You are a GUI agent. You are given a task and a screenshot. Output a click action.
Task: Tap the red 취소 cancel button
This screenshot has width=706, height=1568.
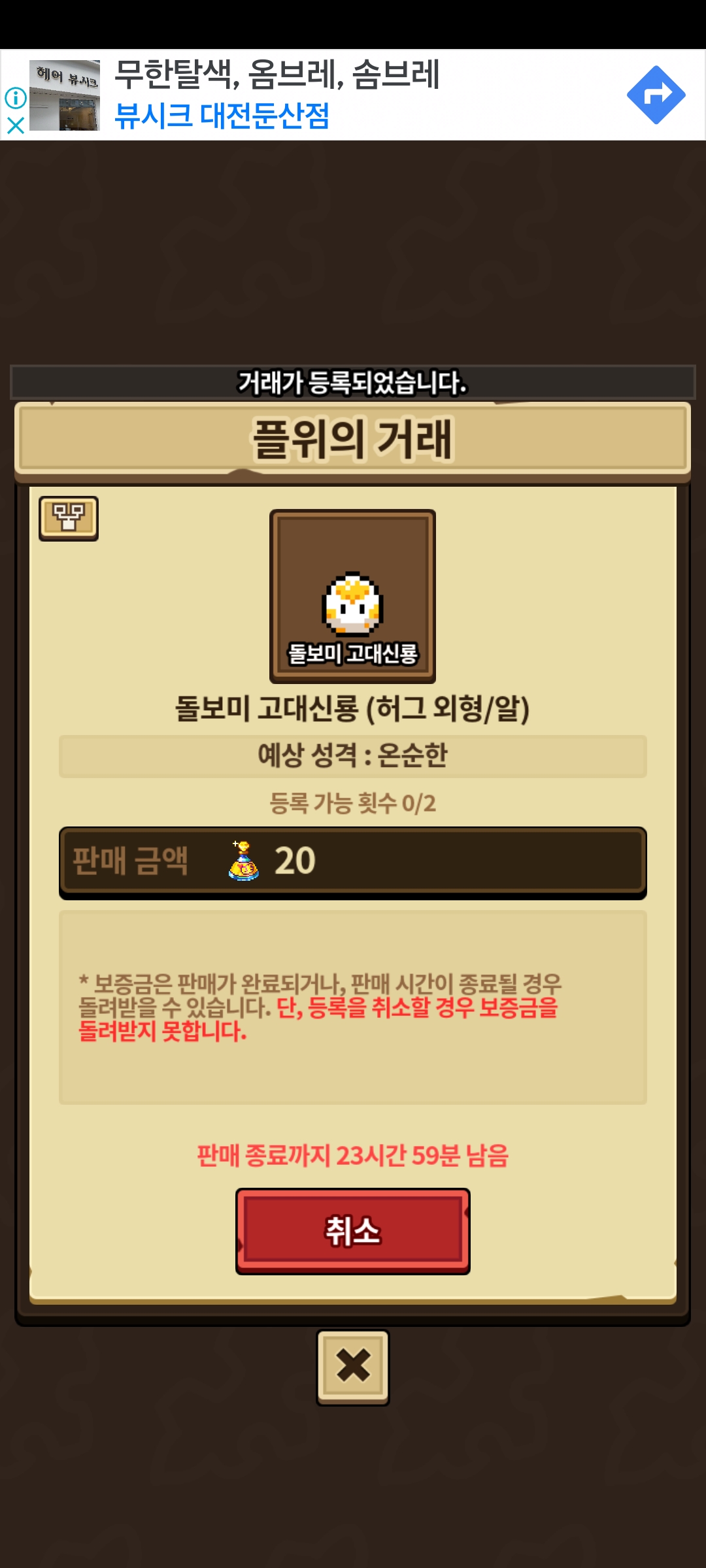[x=353, y=1231]
